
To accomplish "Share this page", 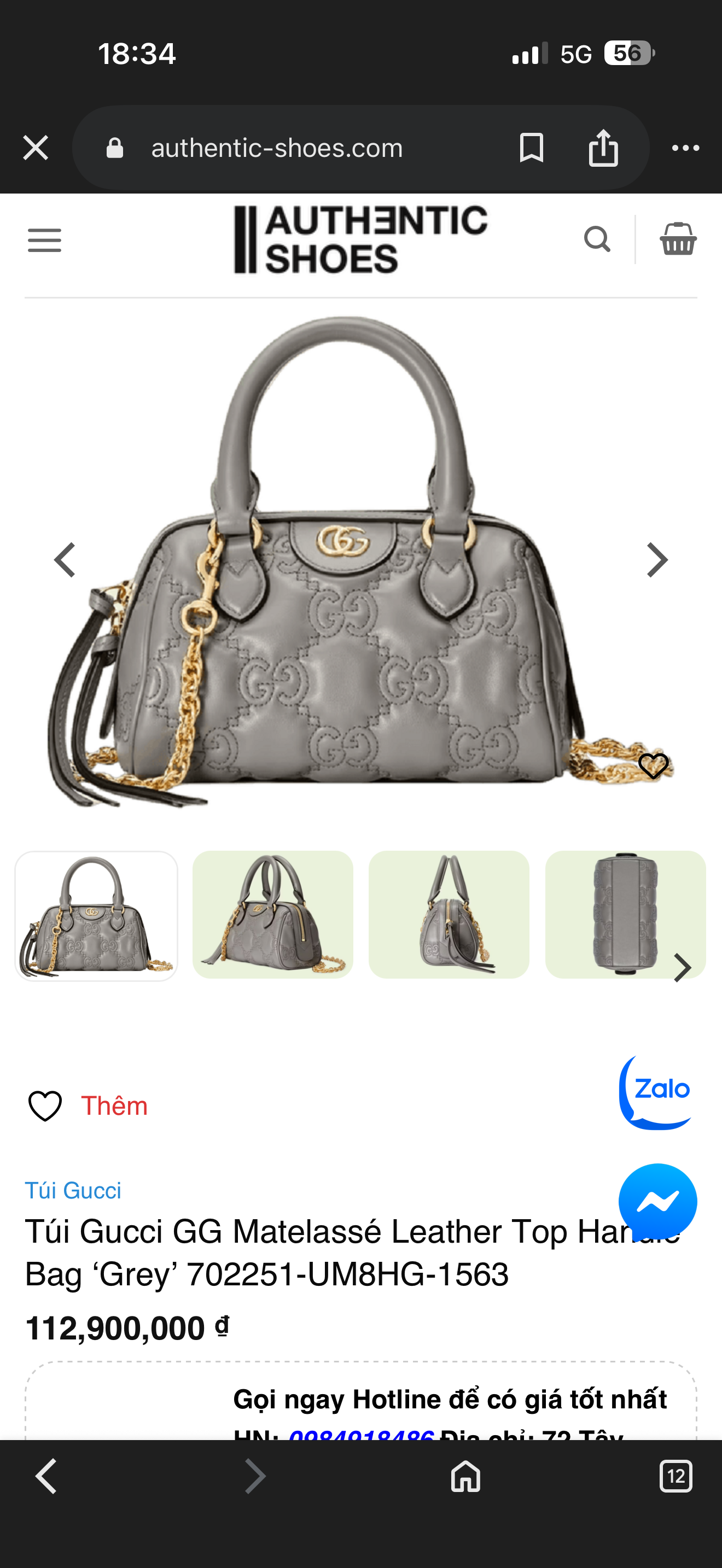I will click(603, 148).
